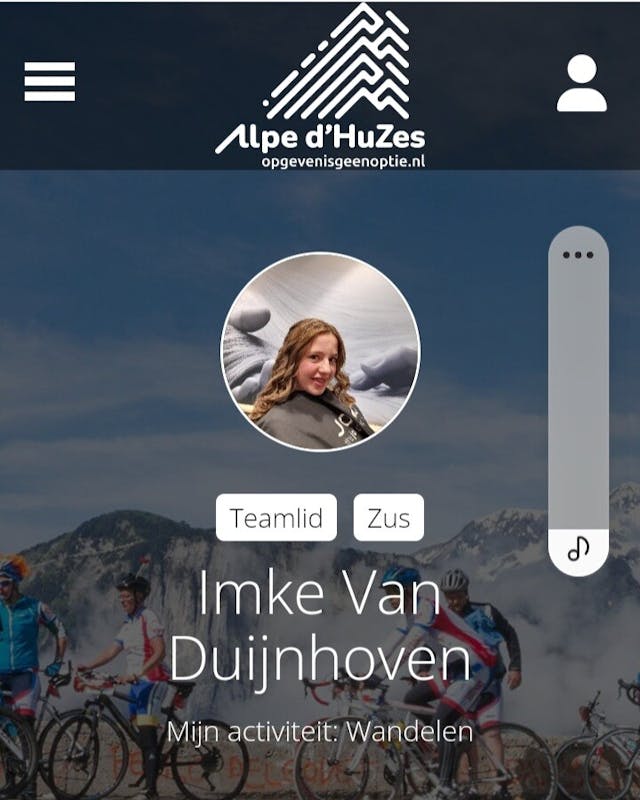This screenshot has height=800, width=640.
Task: Tap the Zus chip
Action: pos(388,518)
